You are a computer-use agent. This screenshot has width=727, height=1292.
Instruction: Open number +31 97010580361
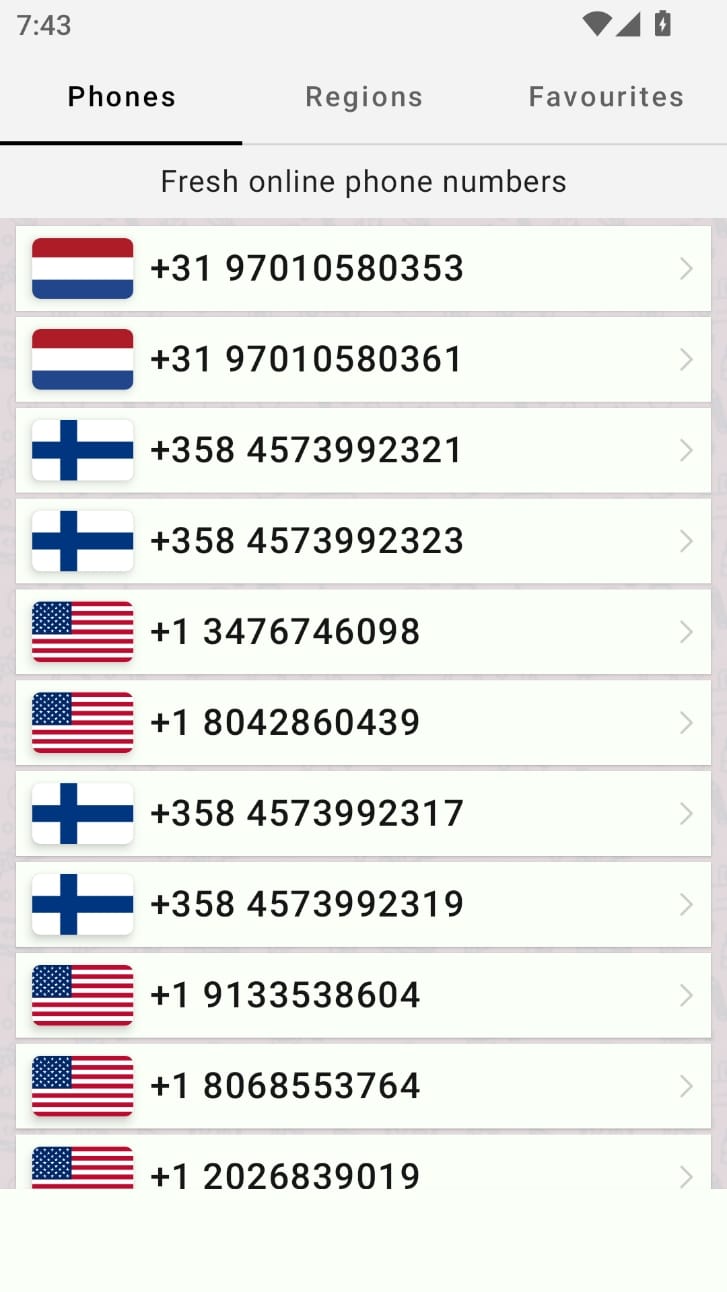pos(363,359)
